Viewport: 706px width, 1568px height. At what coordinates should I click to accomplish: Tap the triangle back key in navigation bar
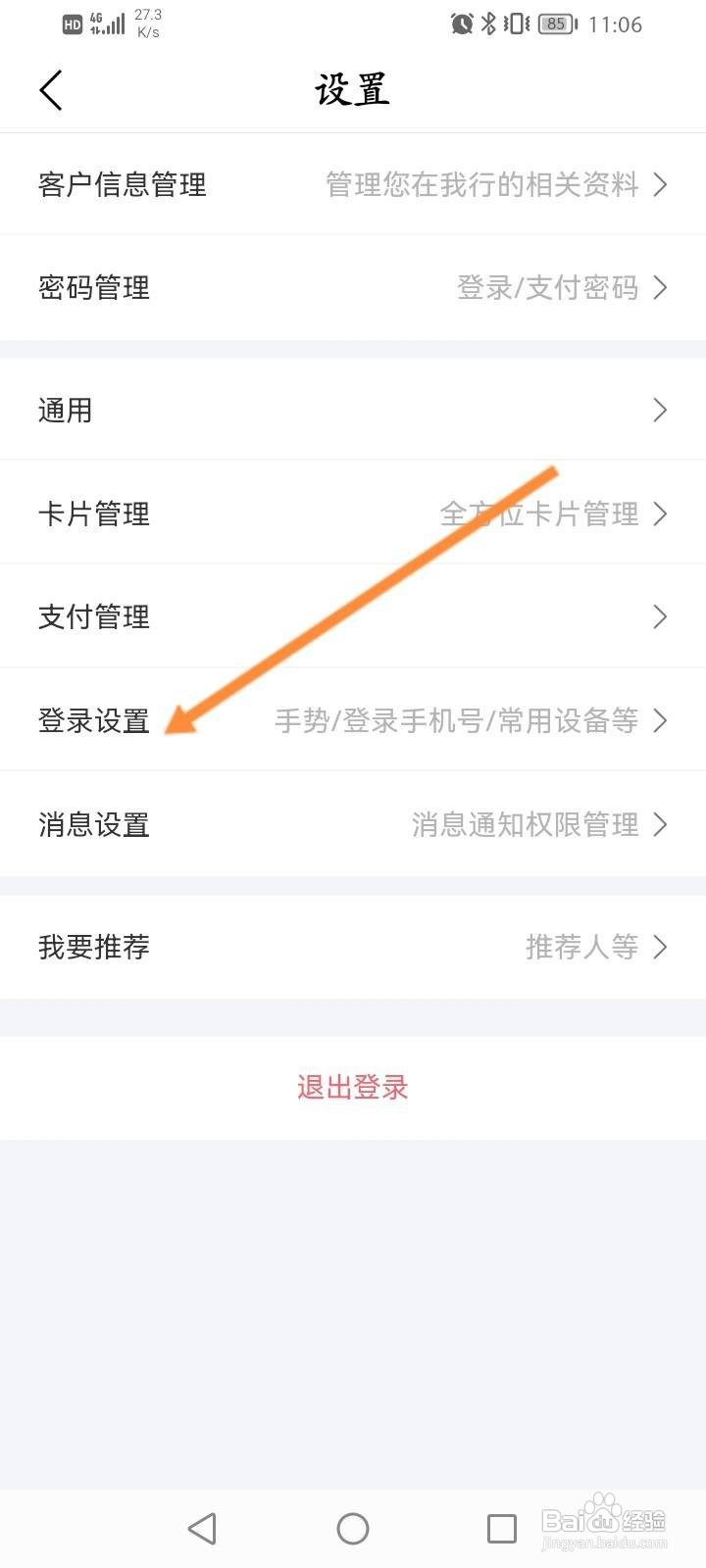click(x=203, y=1528)
